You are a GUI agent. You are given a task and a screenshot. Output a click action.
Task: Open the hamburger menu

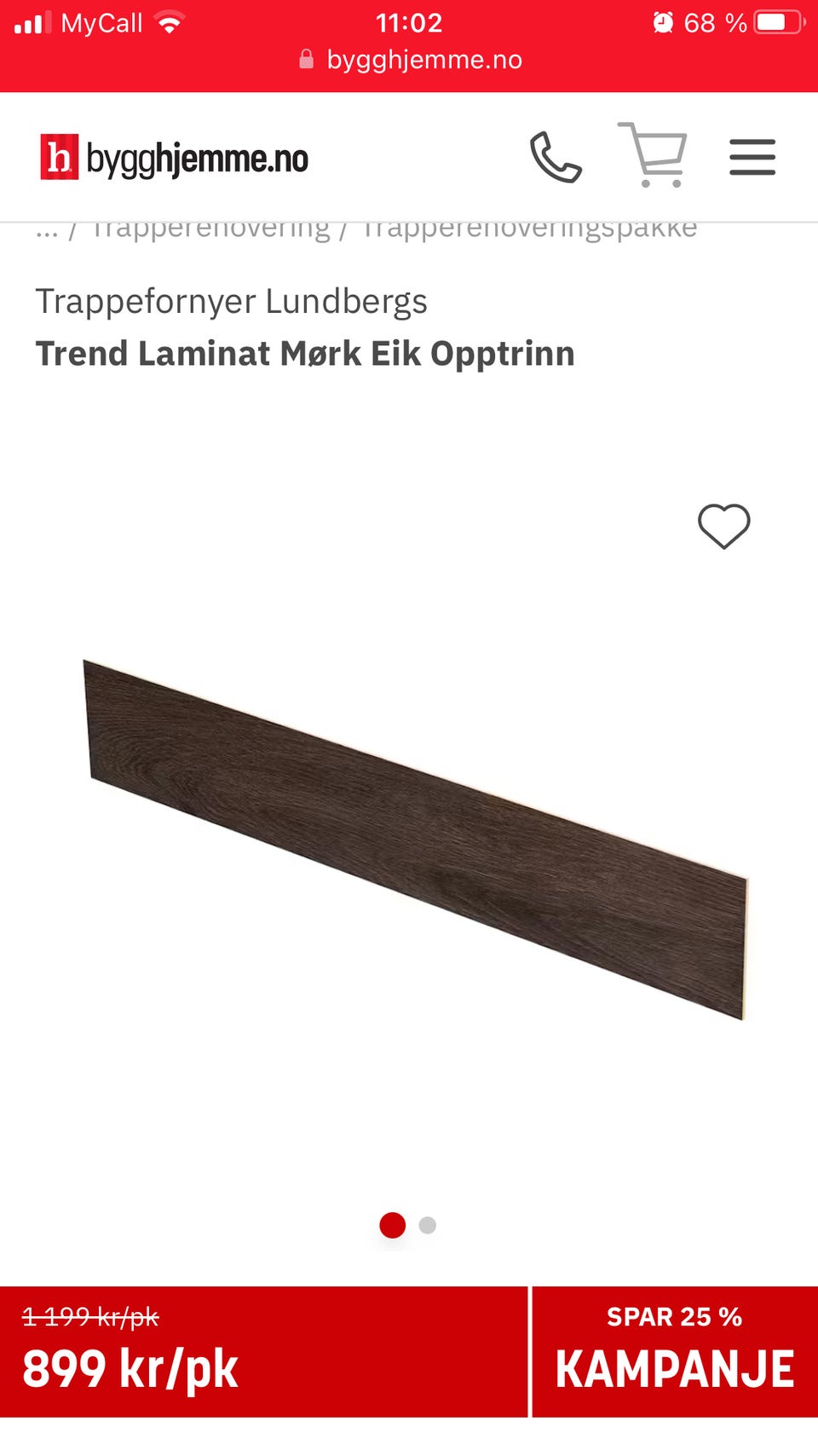(x=752, y=157)
